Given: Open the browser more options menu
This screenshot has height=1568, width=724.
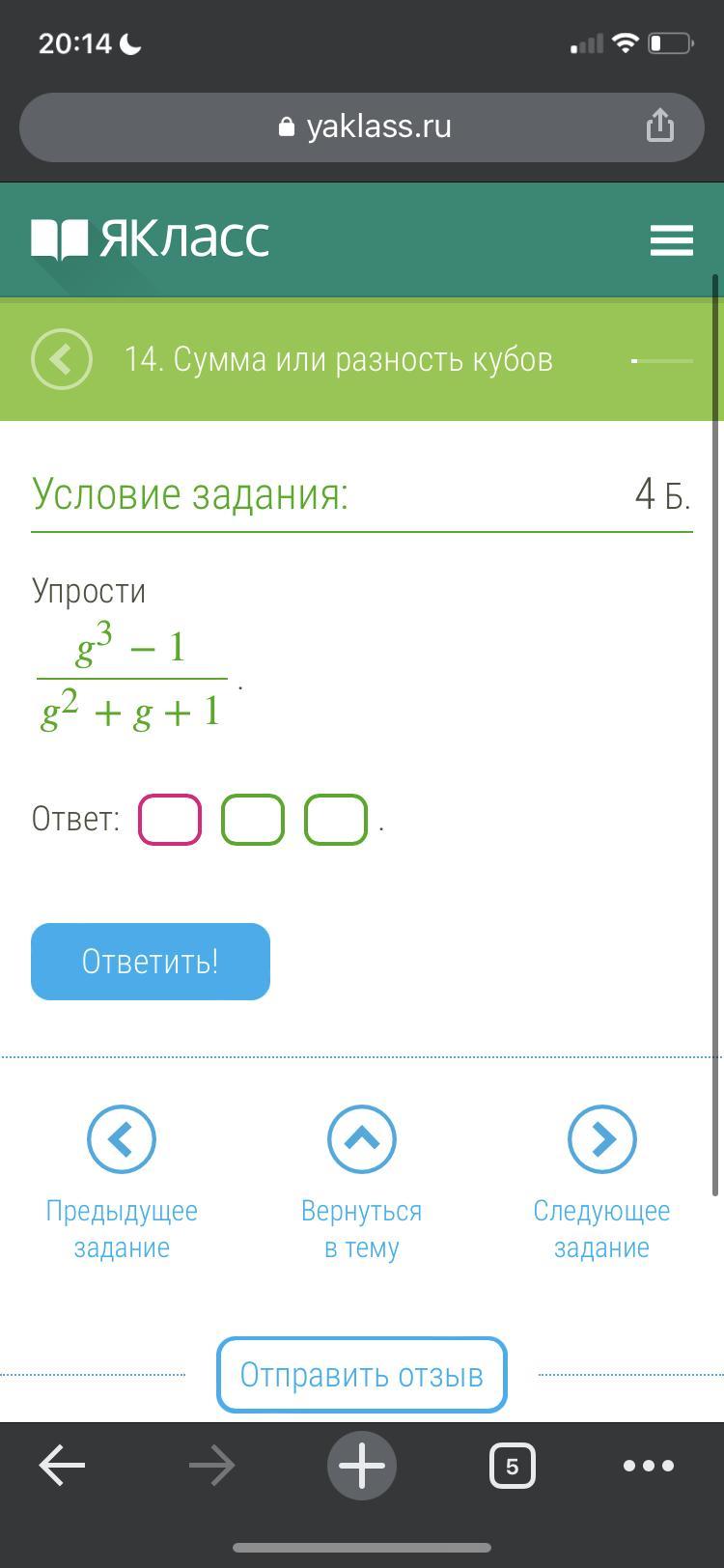Looking at the screenshot, I should coord(648,1466).
